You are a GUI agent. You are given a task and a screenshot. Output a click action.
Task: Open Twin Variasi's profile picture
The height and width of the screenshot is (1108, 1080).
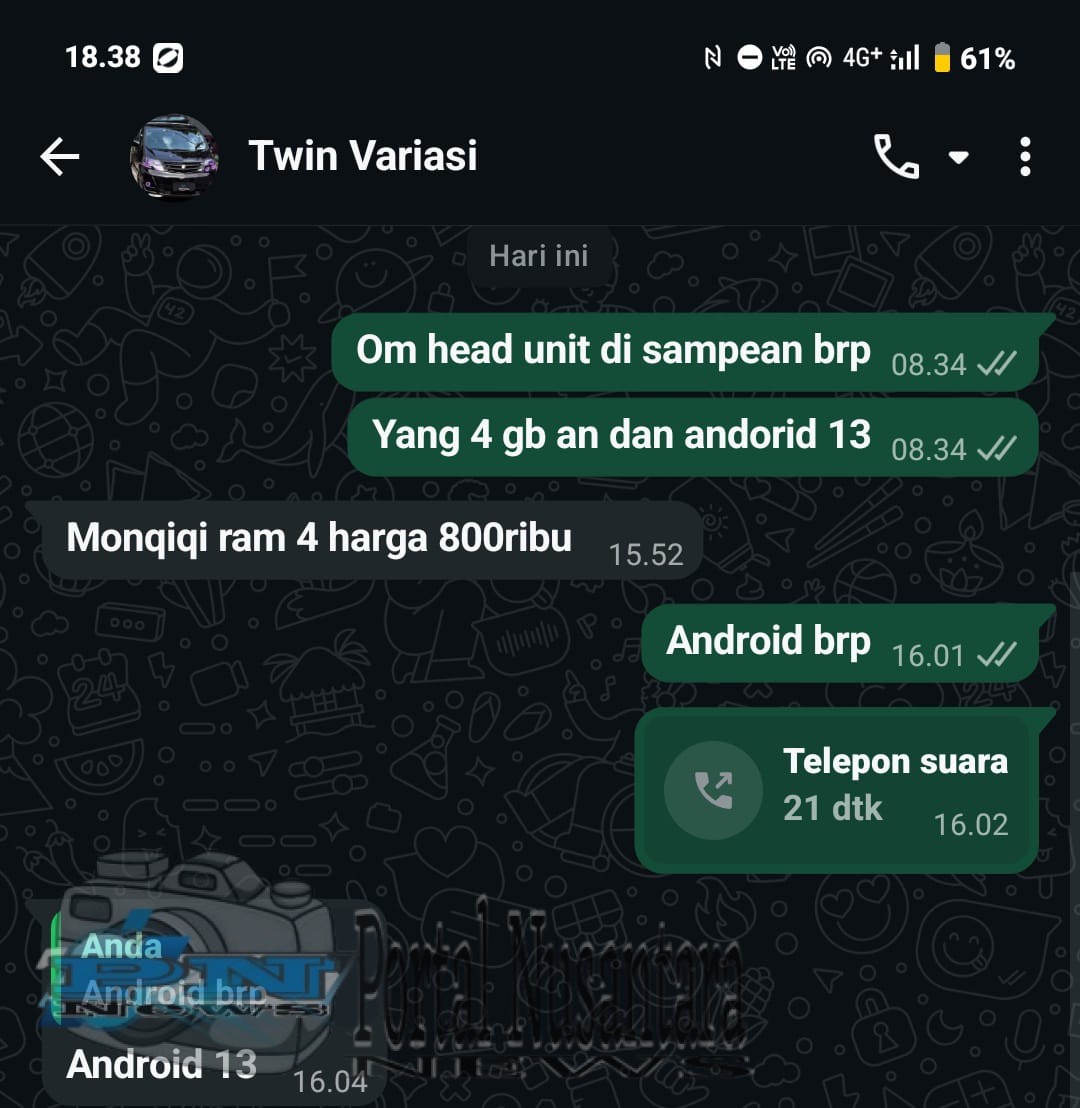[173, 157]
